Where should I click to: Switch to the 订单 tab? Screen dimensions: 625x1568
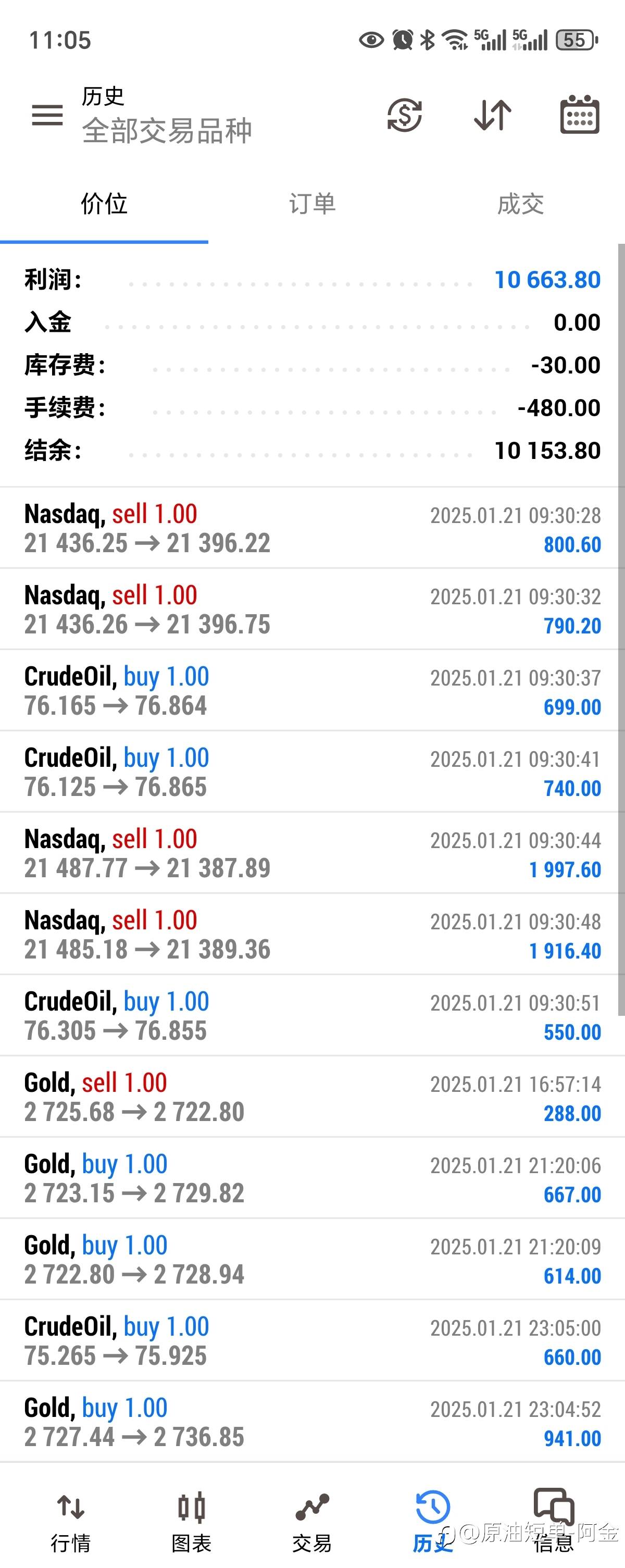click(x=312, y=204)
